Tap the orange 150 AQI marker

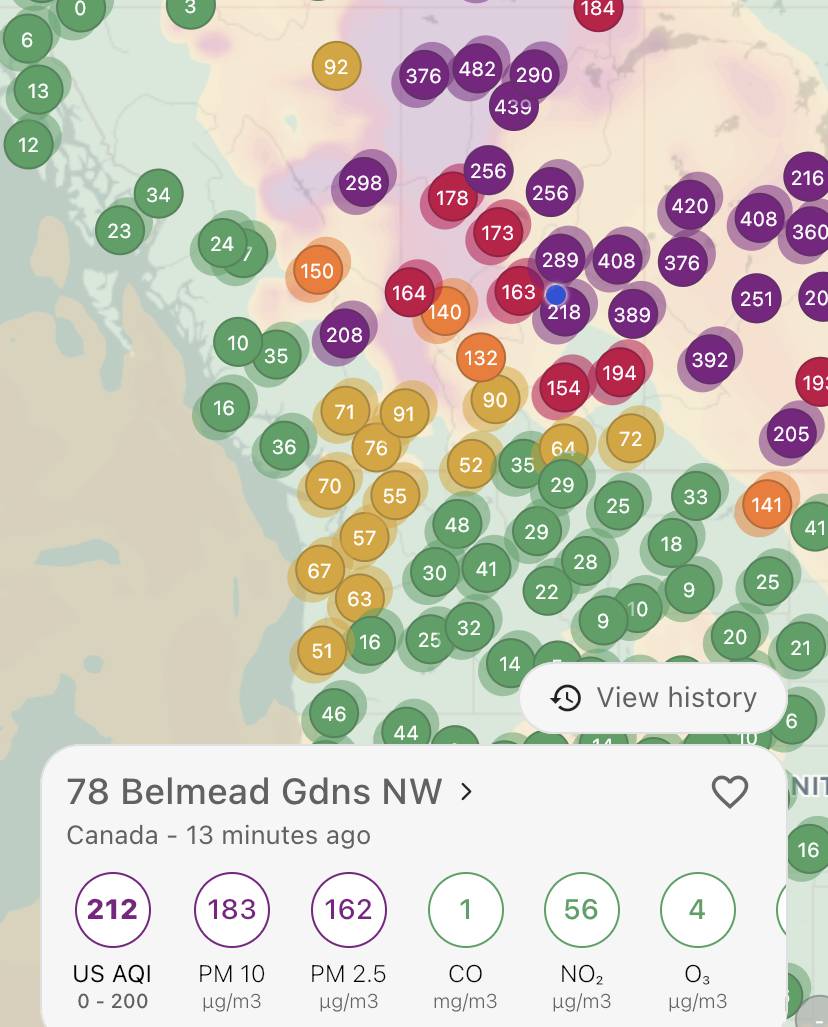tap(317, 270)
